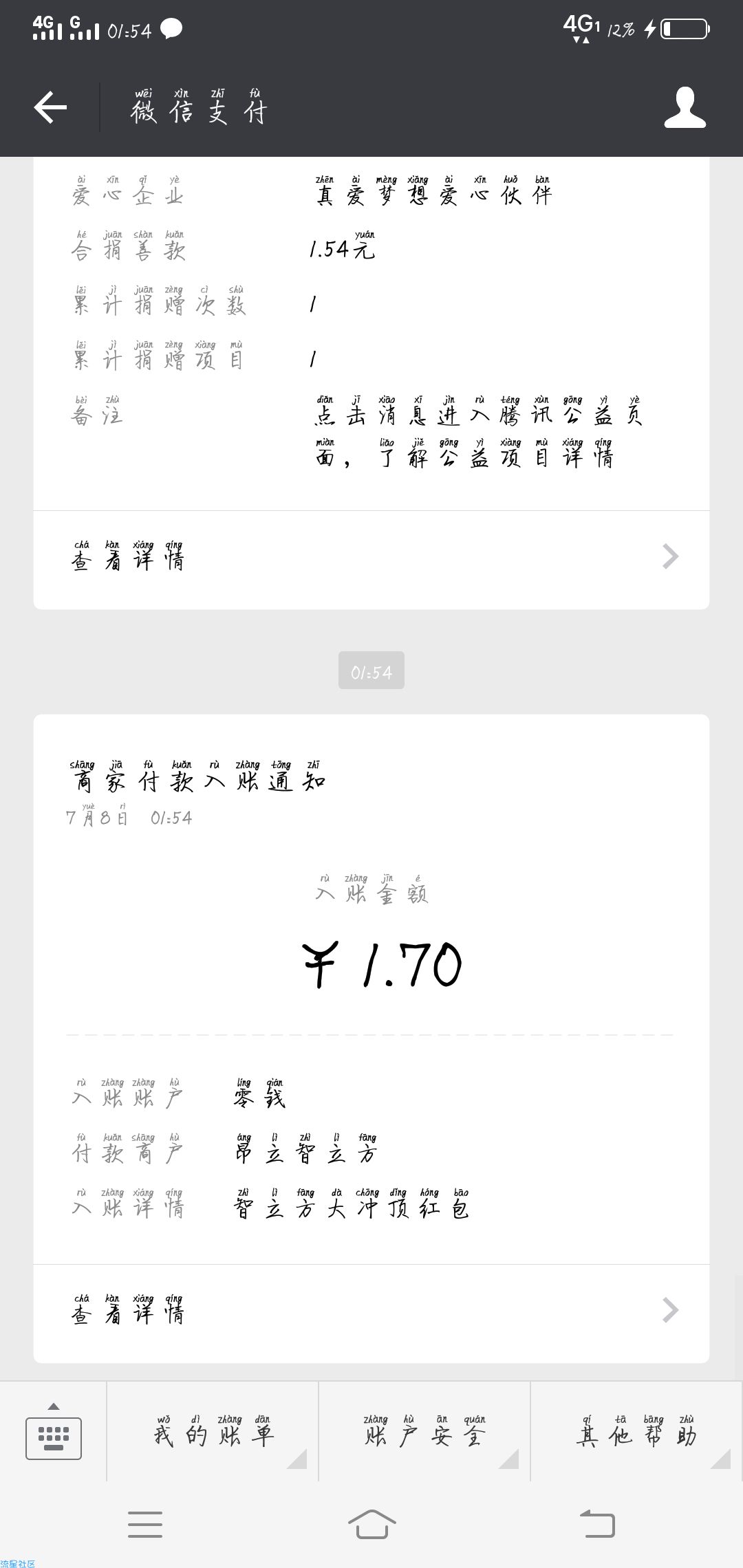Open the profile icon in header
Viewport: 743px width, 1568px height.
tap(685, 108)
